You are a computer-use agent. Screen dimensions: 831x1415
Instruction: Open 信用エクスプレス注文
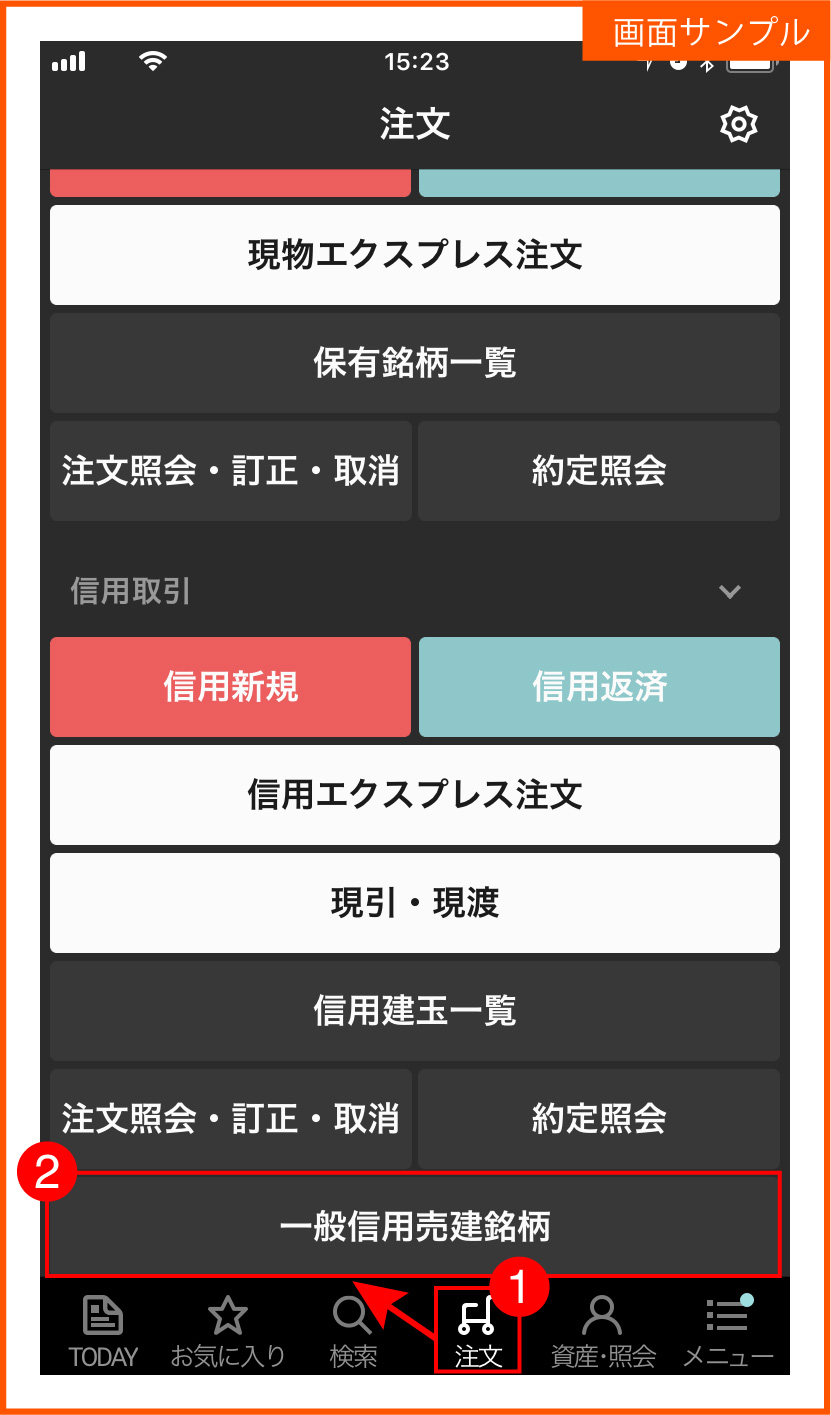[x=415, y=795]
